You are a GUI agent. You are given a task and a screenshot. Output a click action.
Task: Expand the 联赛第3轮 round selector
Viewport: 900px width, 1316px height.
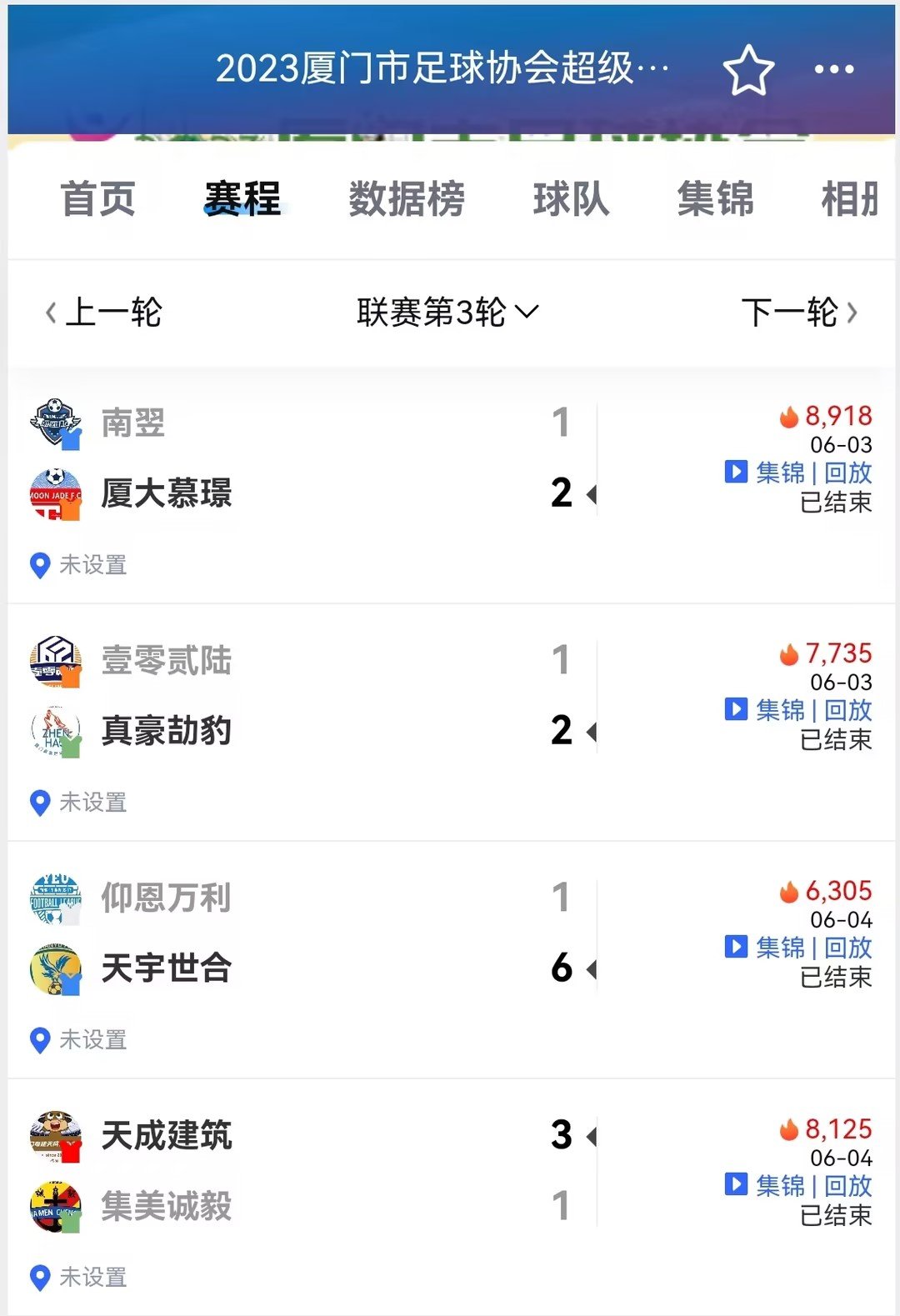447,312
